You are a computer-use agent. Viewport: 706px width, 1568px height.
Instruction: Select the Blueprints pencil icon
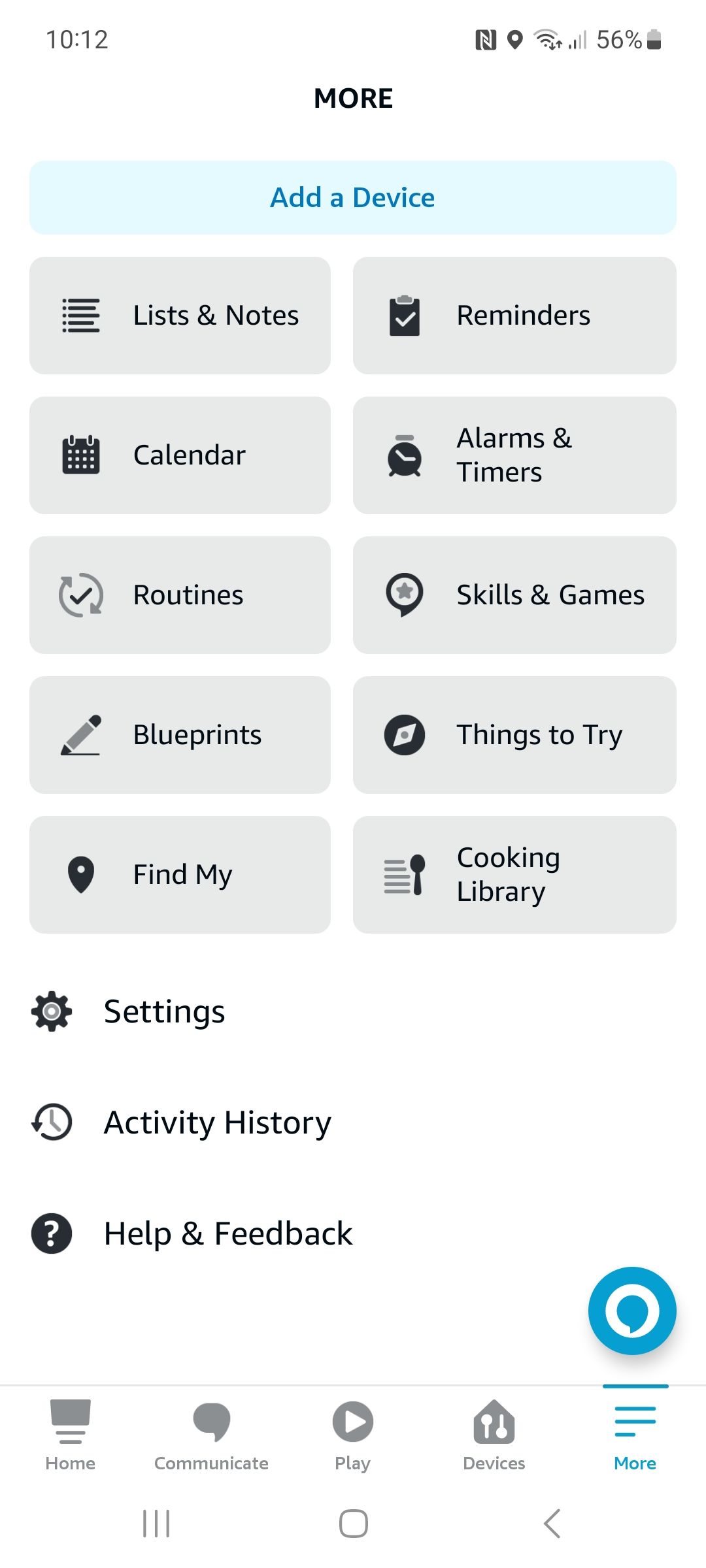(81, 734)
